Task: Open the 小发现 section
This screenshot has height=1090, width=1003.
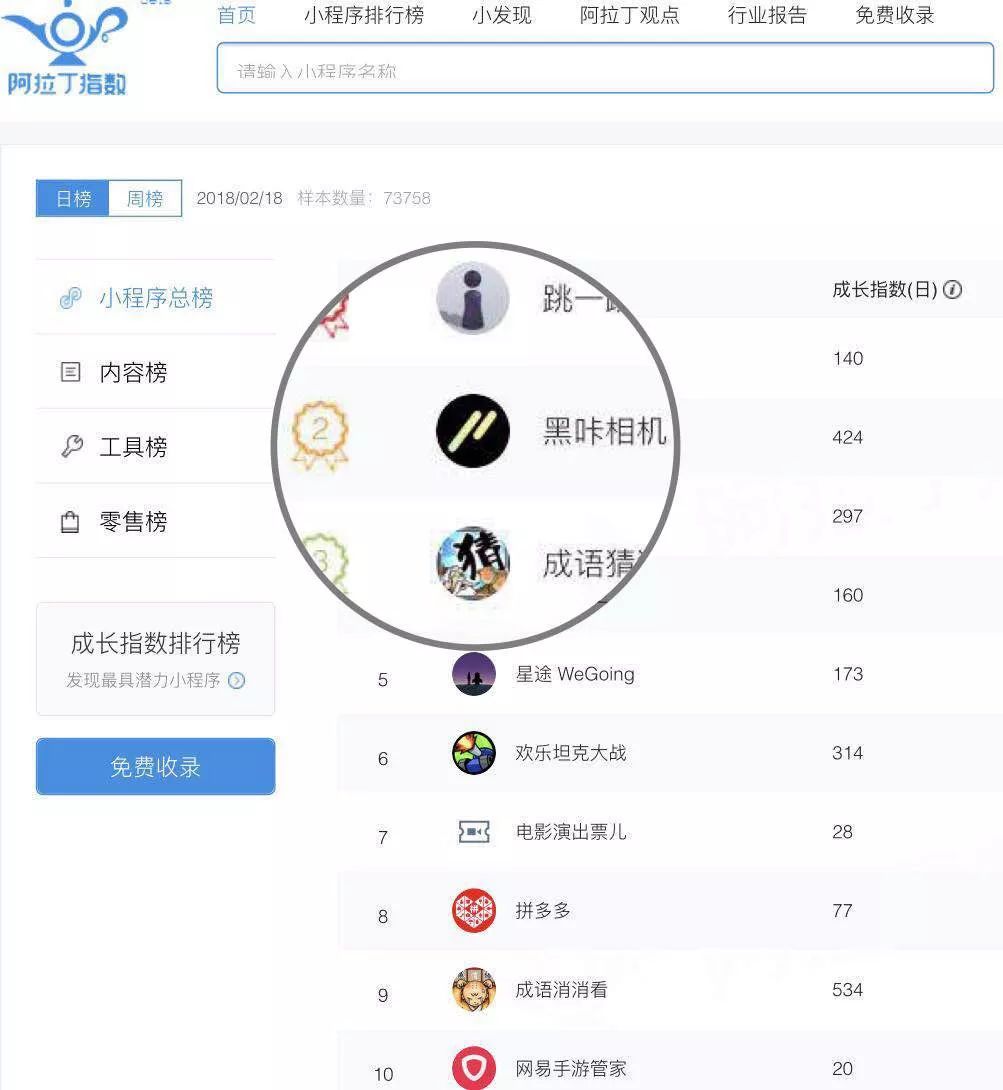Action: [x=501, y=15]
